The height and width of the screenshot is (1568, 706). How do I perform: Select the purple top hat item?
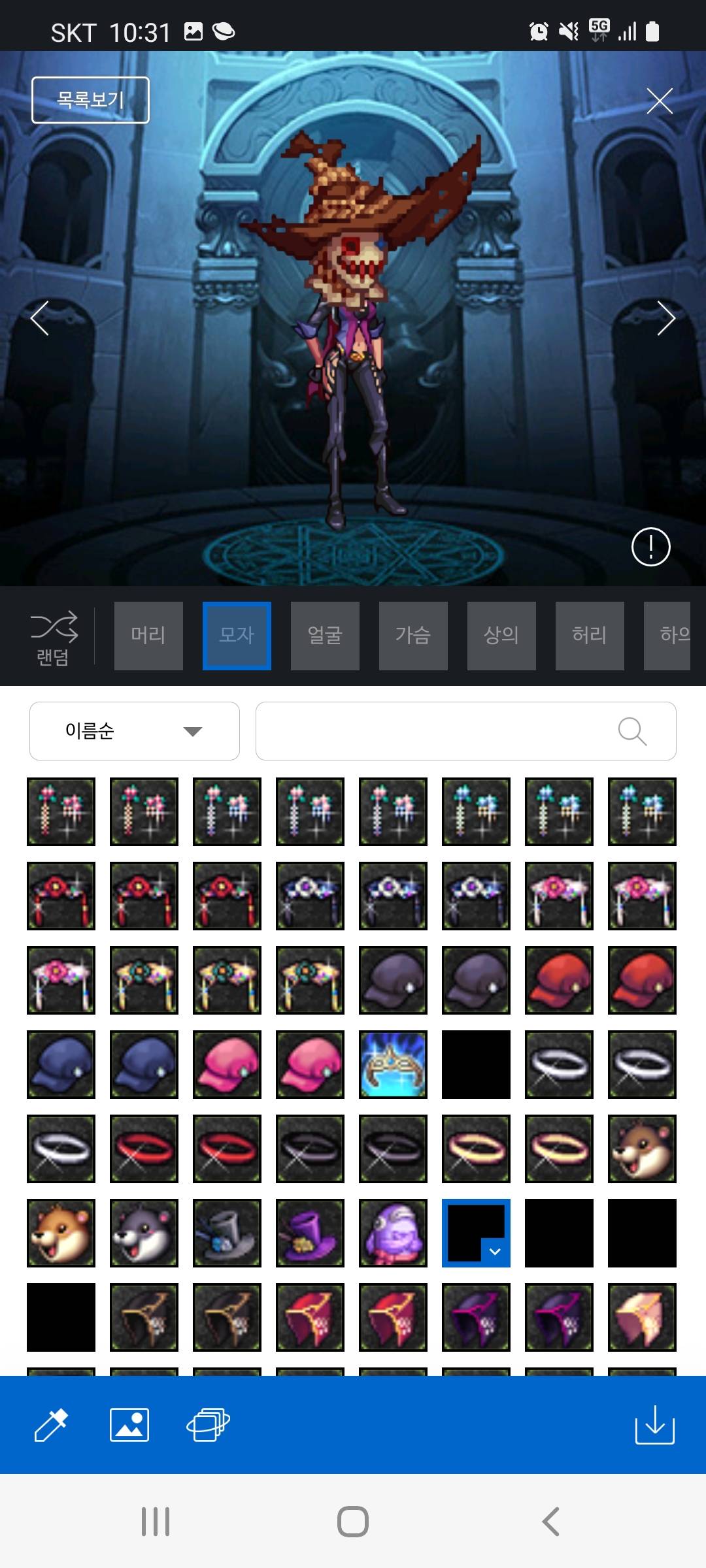310,1233
